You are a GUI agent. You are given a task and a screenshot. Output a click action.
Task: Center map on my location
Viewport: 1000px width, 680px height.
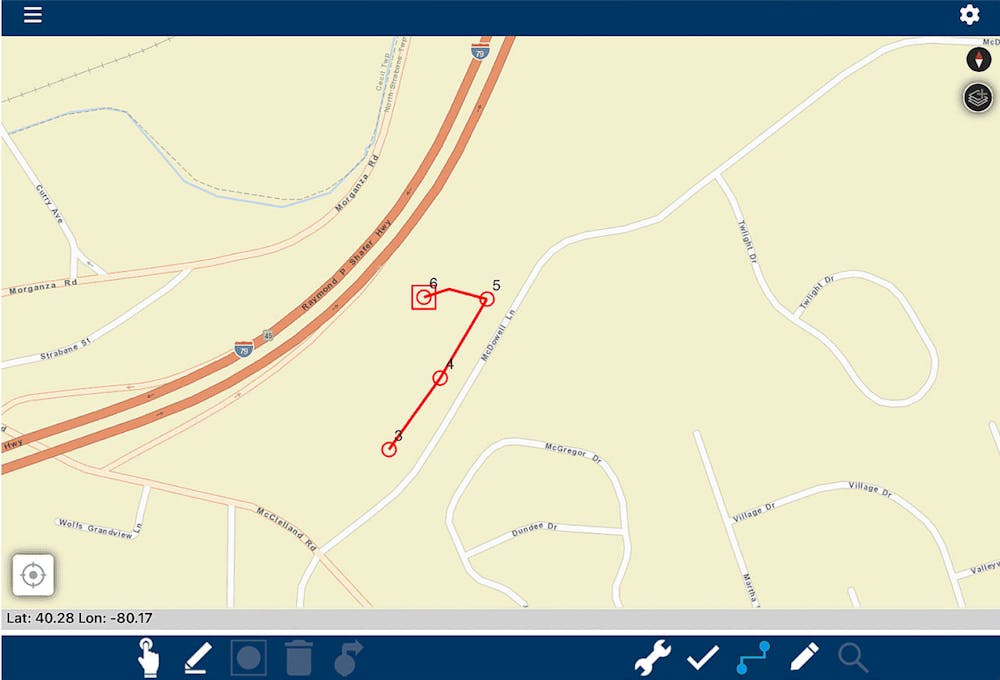coord(33,575)
